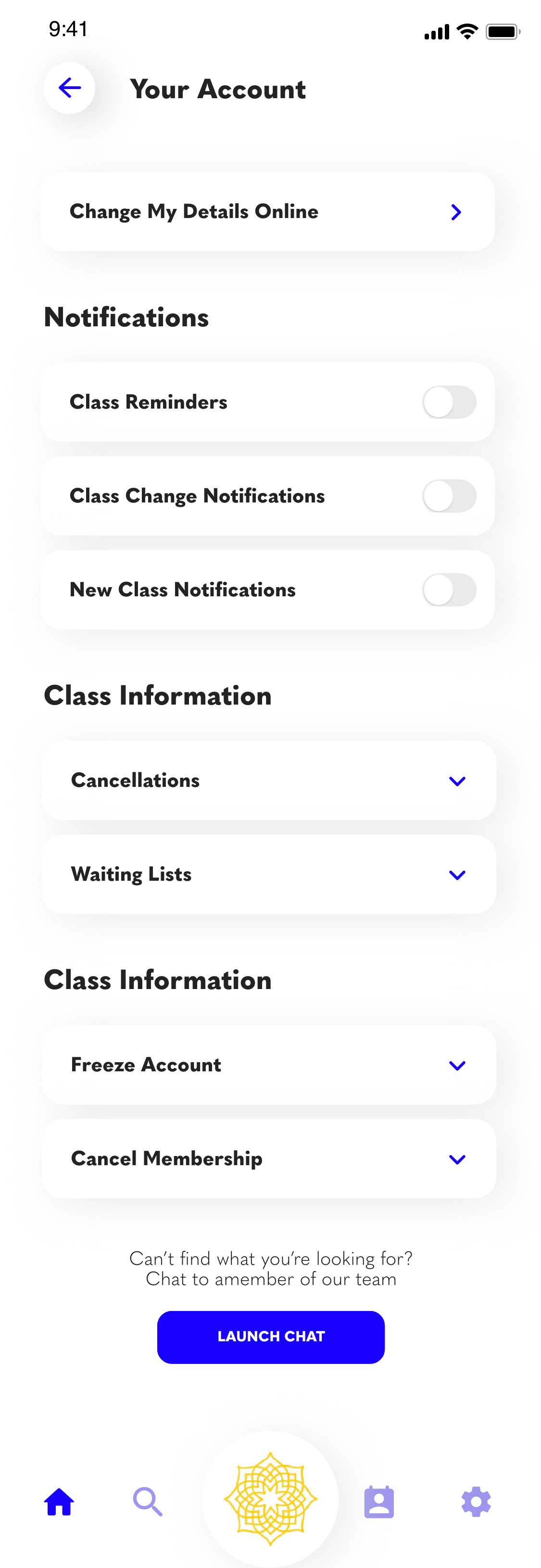Tap the chat to our team text
Image resolution: width=541 pixels, height=1568 pixels.
(x=270, y=1280)
